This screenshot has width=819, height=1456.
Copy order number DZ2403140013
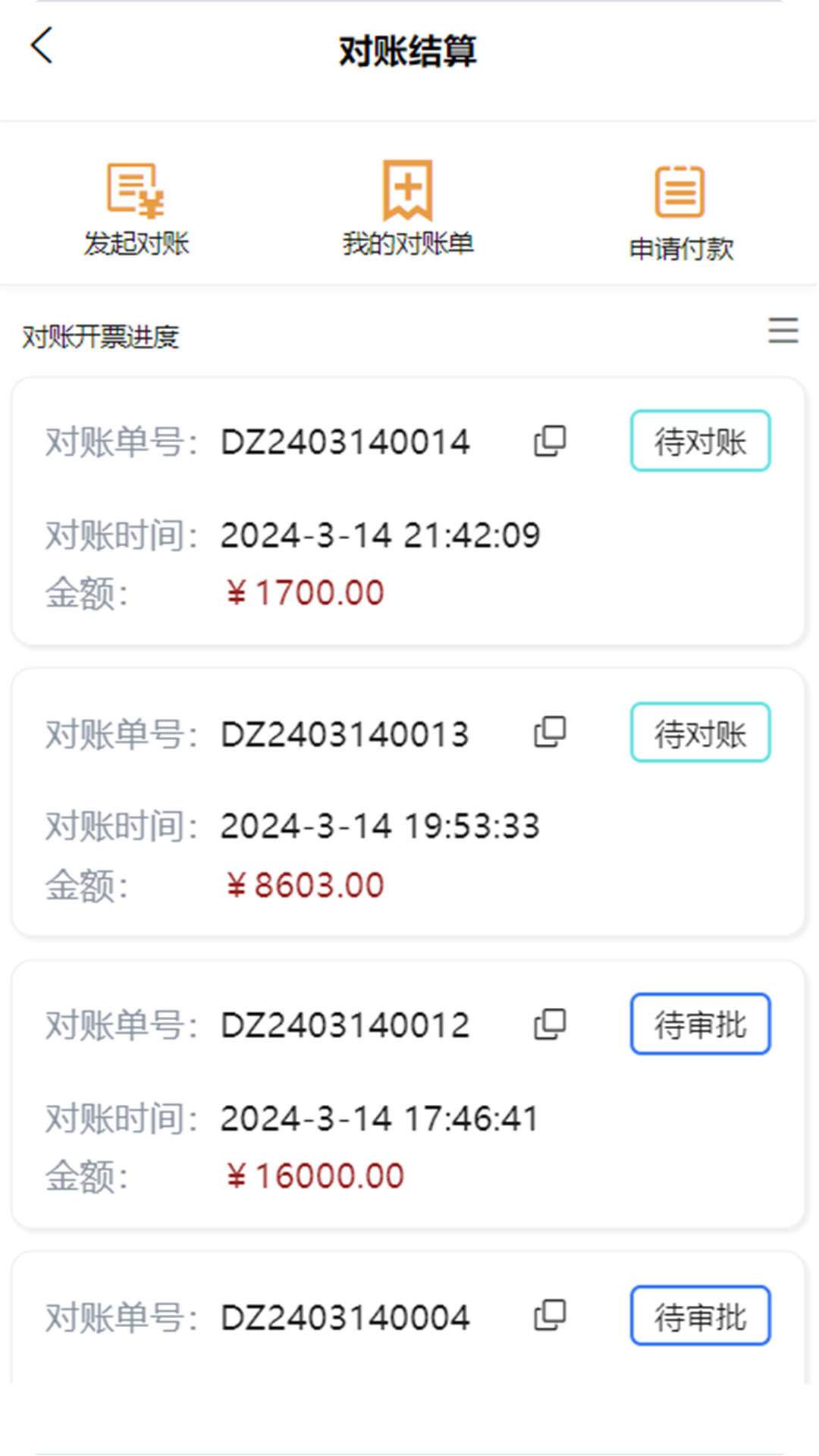click(x=550, y=733)
